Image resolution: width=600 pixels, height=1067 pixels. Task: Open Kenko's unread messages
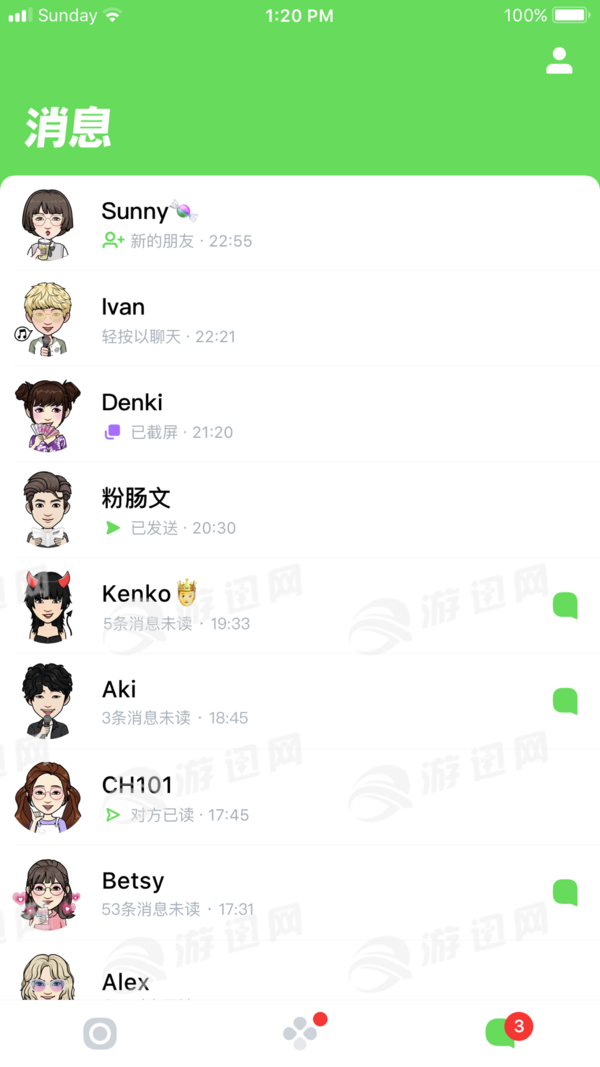pos(300,607)
